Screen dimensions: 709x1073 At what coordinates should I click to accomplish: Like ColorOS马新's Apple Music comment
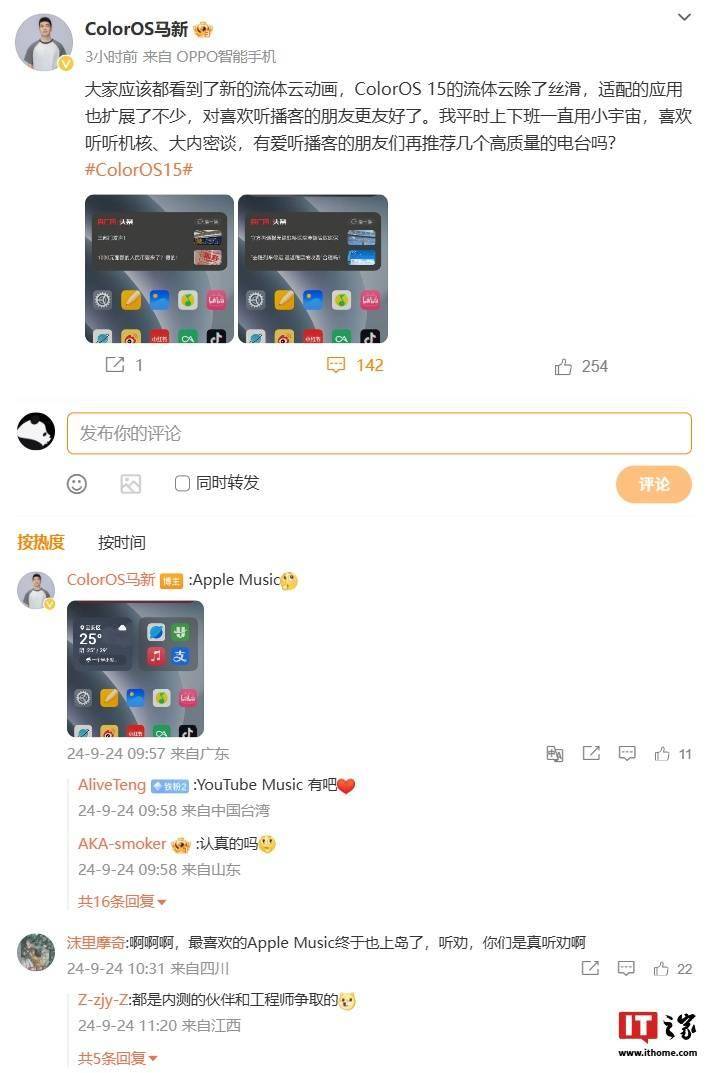pyautogui.click(x=663, y=753)
